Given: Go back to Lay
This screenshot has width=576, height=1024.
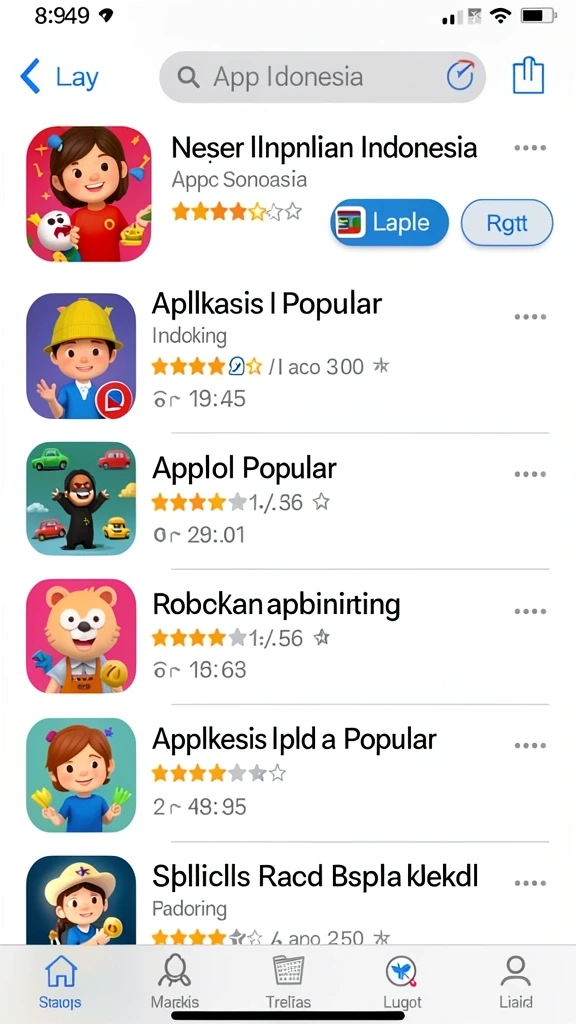Looking at the screenshot, I should 59,77.
